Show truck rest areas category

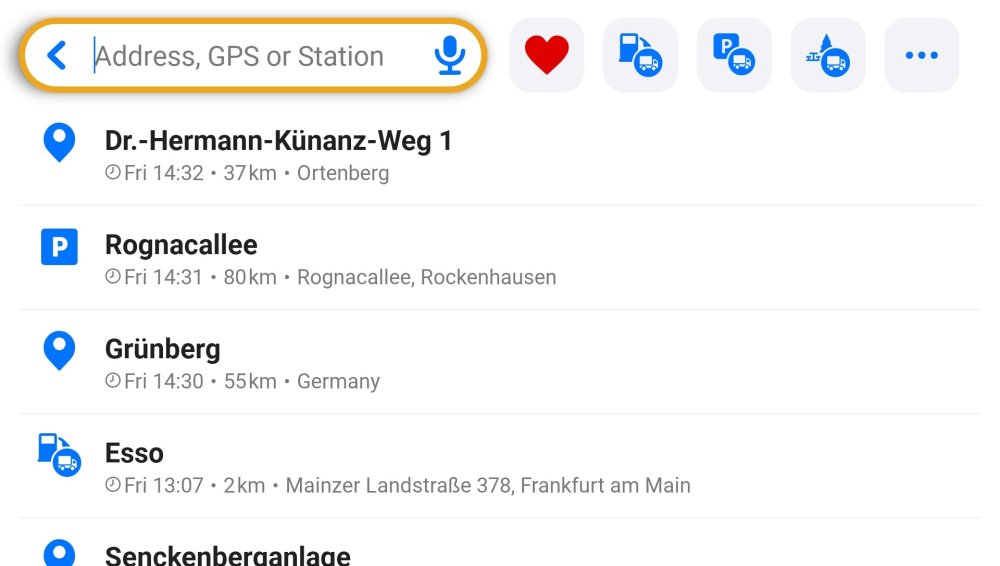coord(827,56)
